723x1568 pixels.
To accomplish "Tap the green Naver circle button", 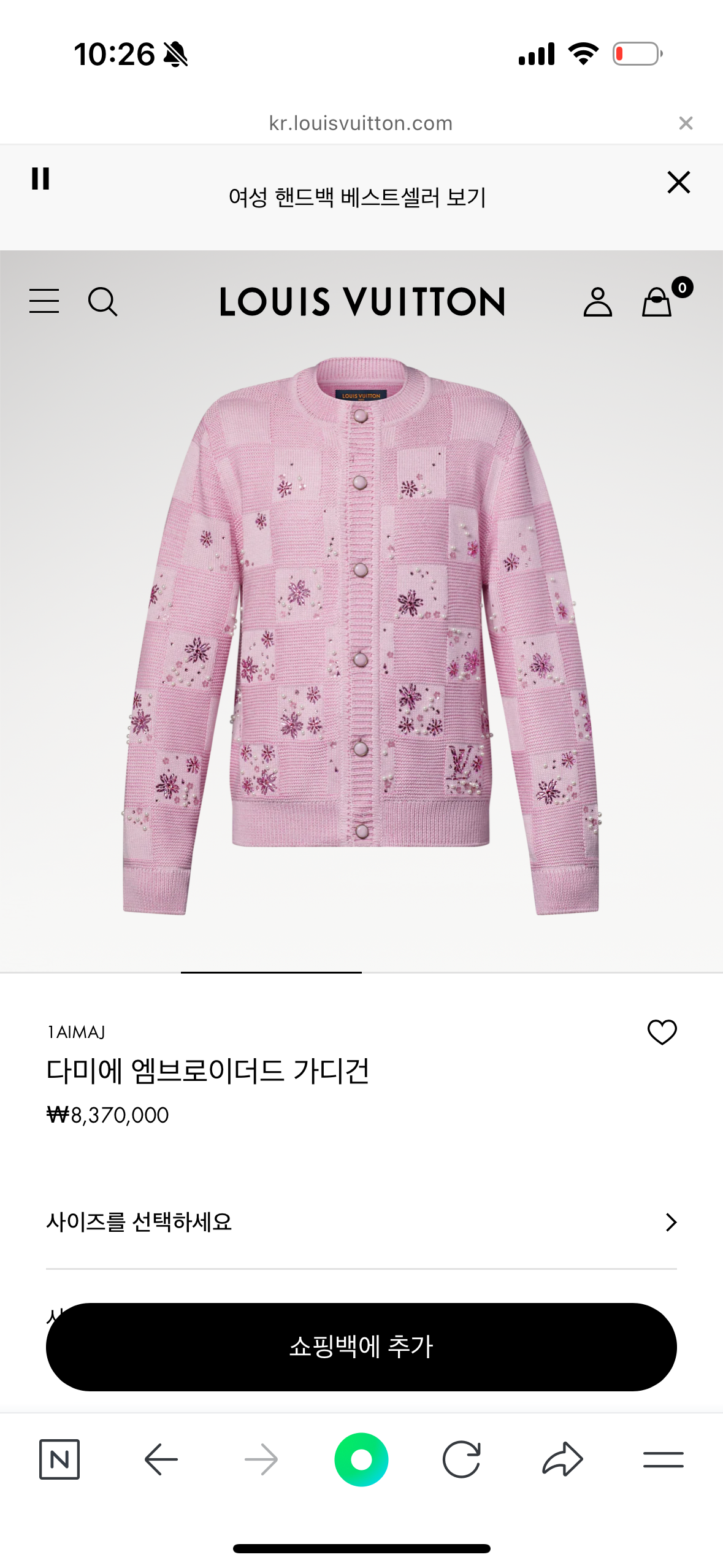I will [361, 1459].
